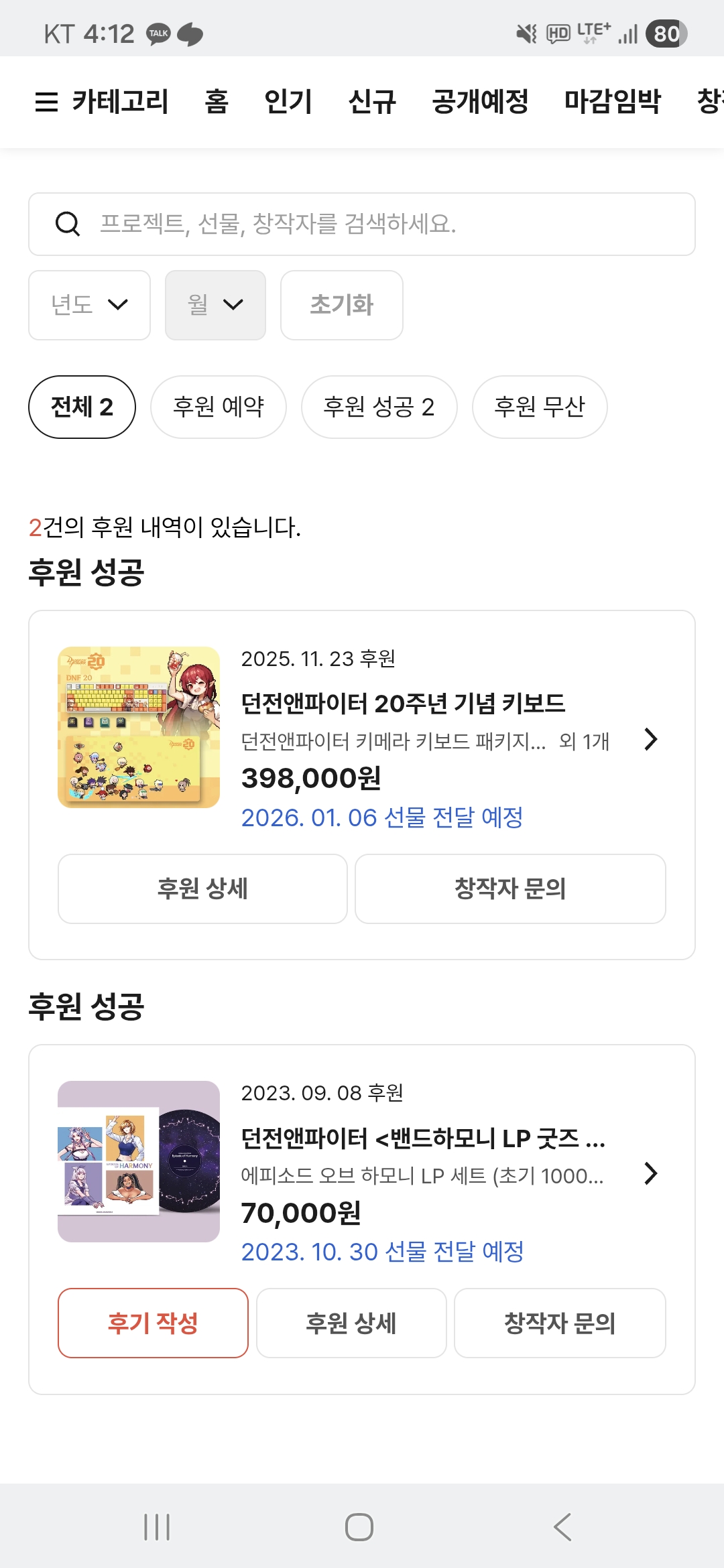View 후원 상세 for the 20주년 키보드
The width and height of the screenshot is (724, 1568).
point(202,889)
